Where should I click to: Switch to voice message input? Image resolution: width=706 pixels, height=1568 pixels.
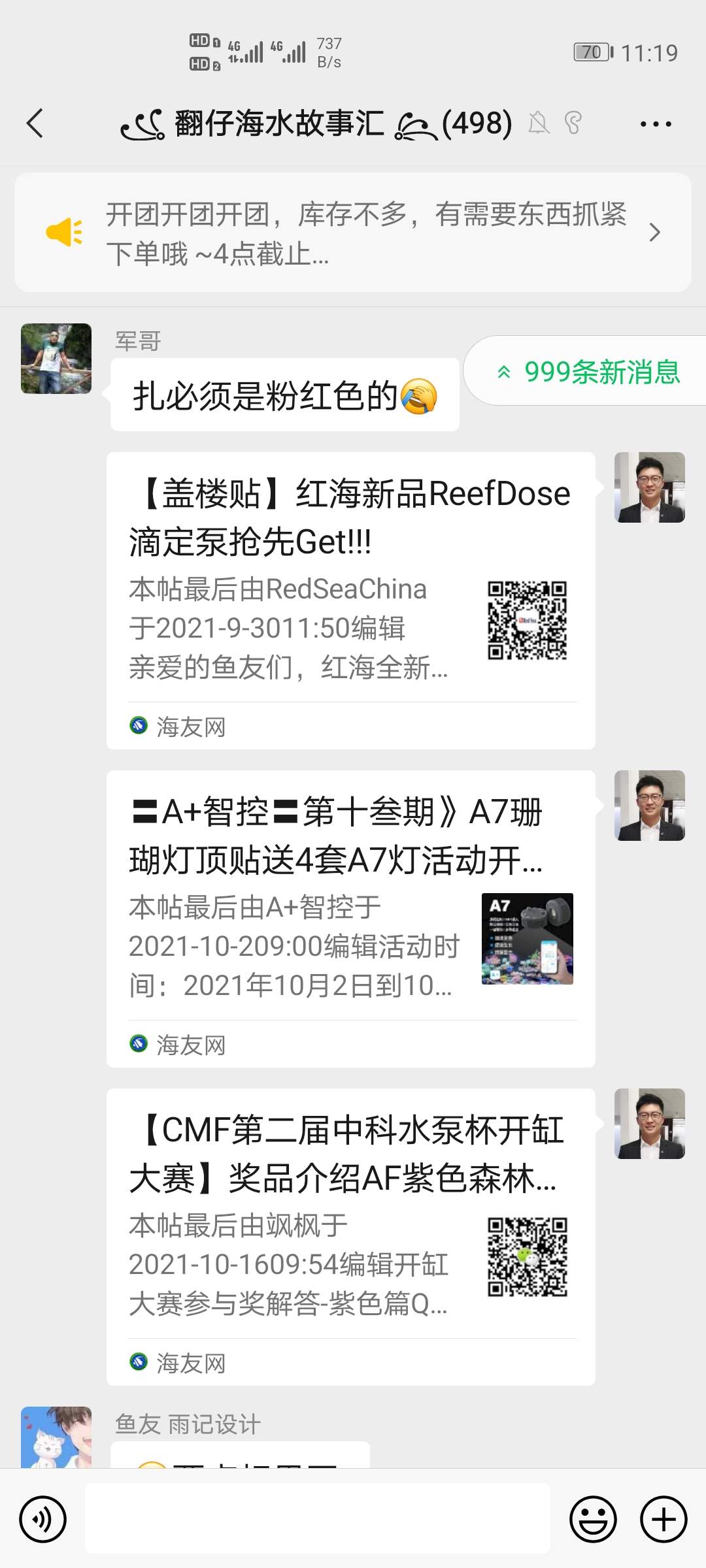[x=43, y=1519]
